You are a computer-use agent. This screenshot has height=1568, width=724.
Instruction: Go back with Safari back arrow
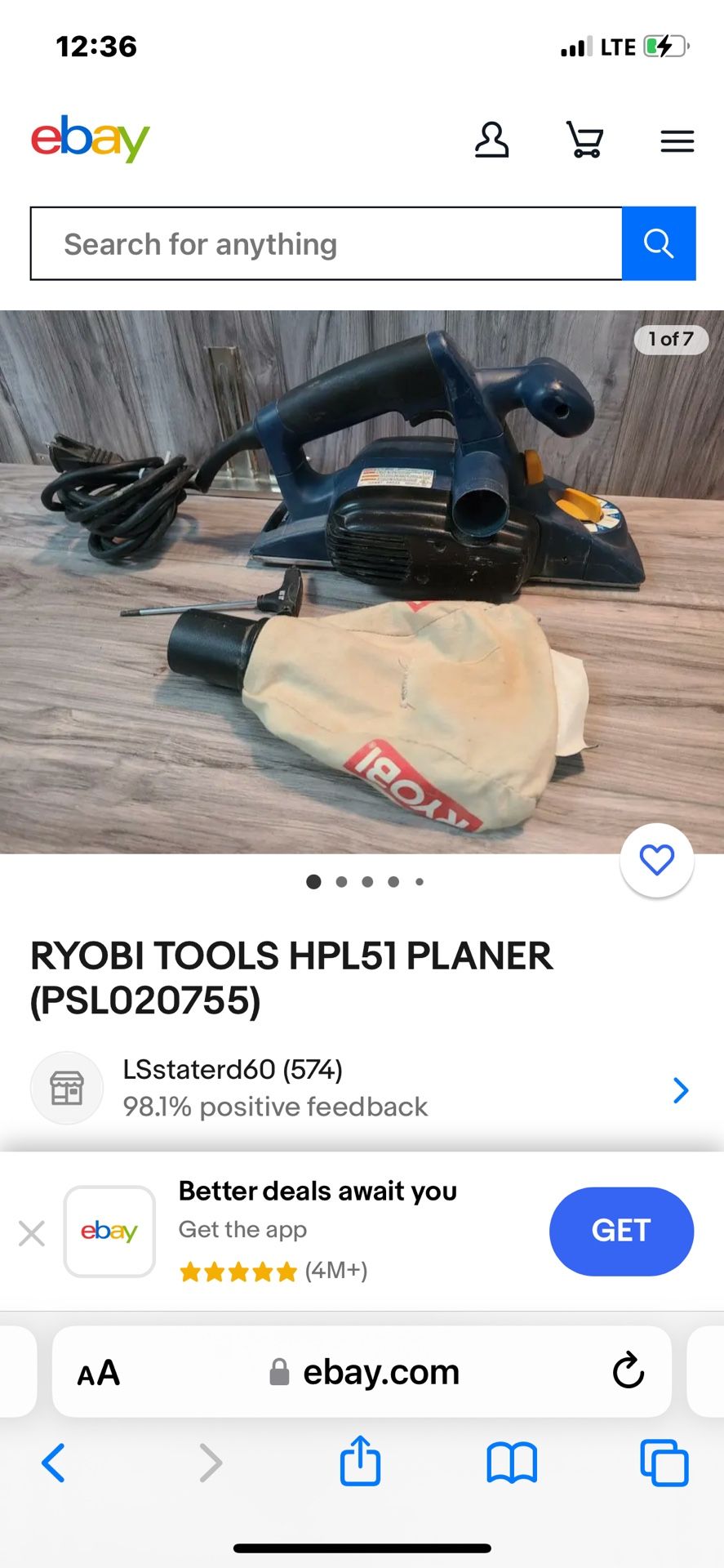[53, 1463]
